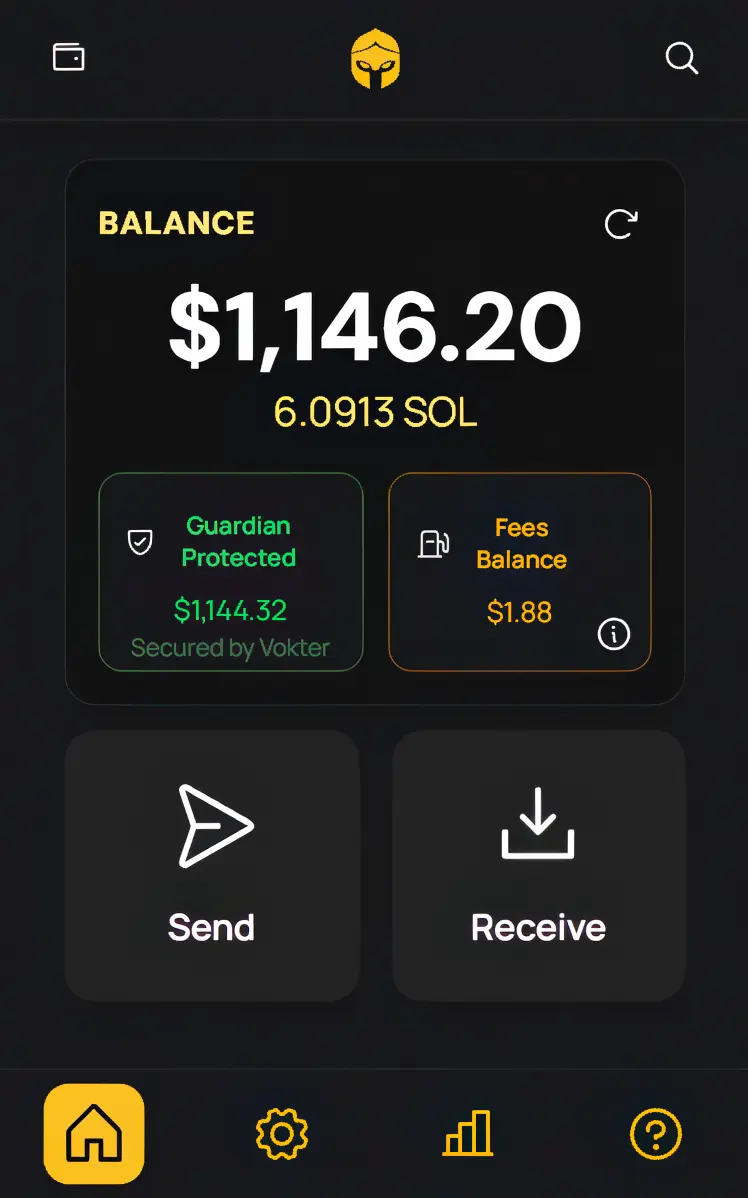The height and width of the screenshot is (1198, 748).
Task: Open the Fees Balance card
Action: click(x=520, y=570)
